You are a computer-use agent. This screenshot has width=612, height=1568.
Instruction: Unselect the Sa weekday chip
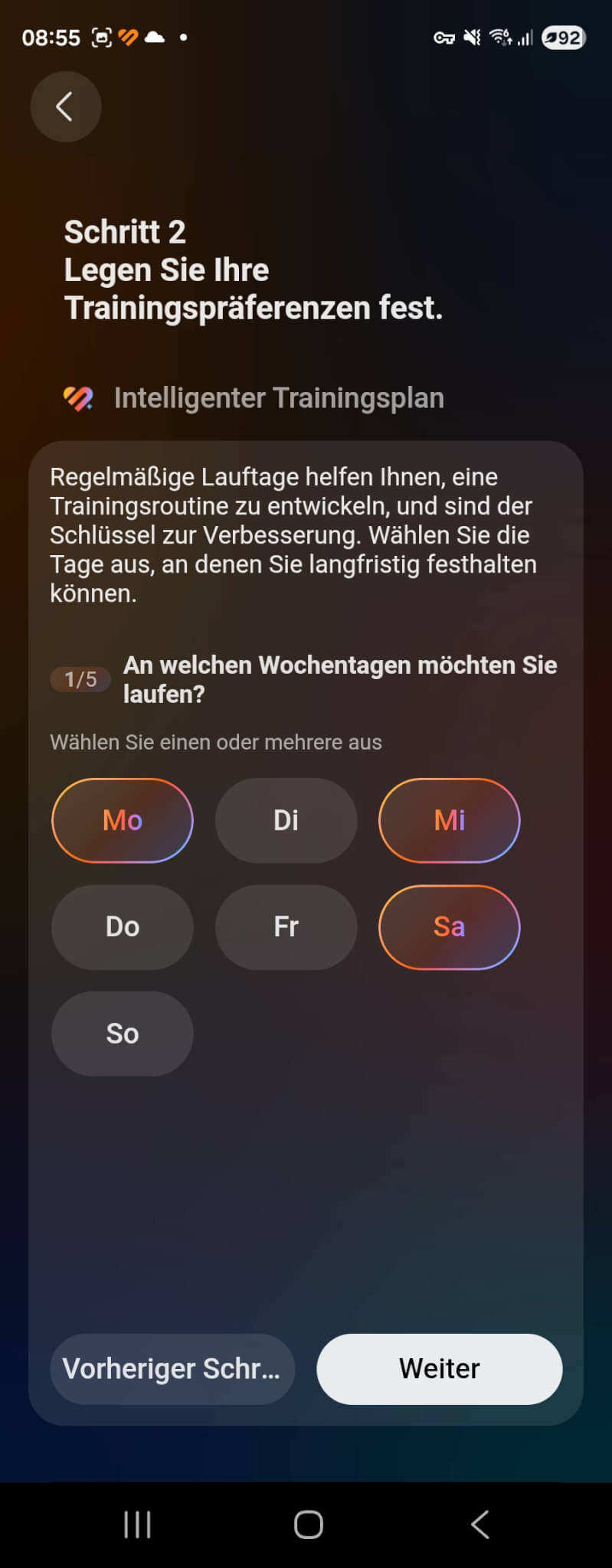point(449,926)
